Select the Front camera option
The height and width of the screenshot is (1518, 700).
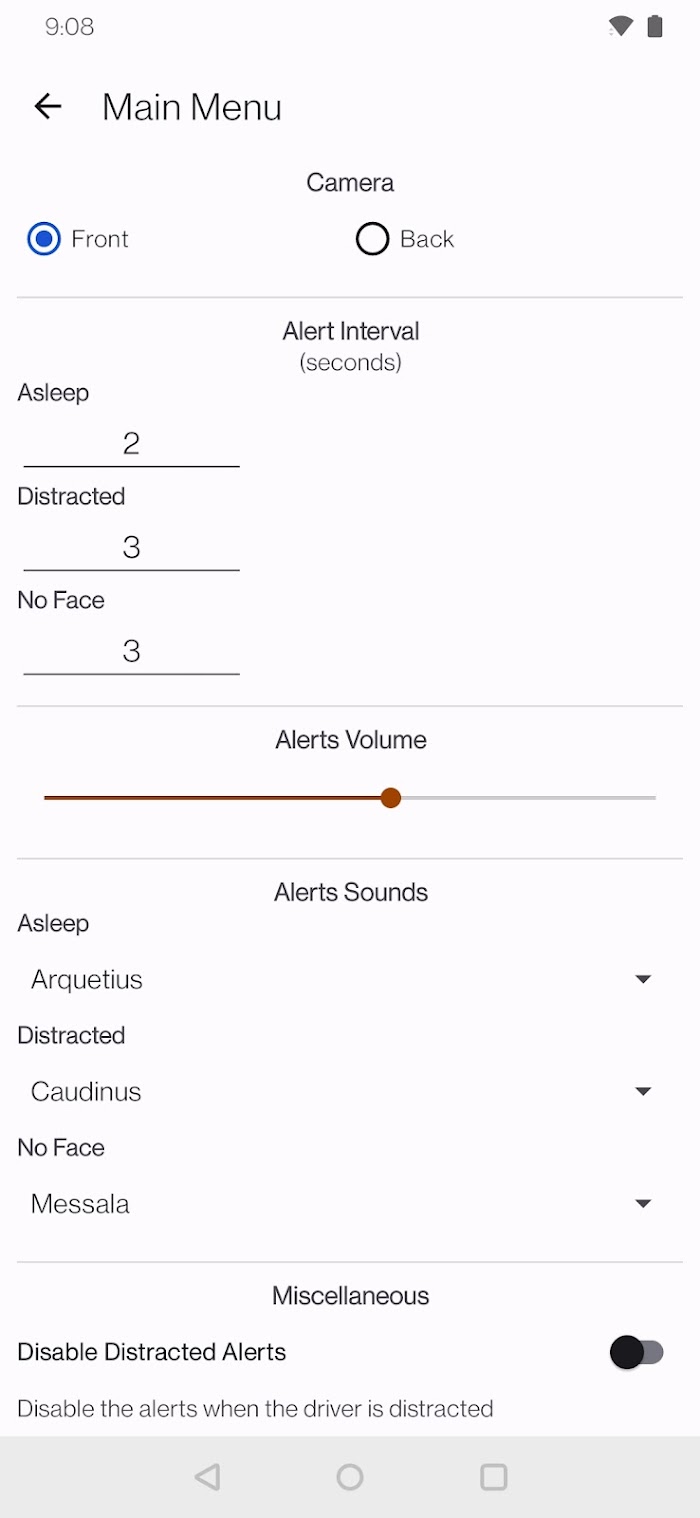pos(78,239)
